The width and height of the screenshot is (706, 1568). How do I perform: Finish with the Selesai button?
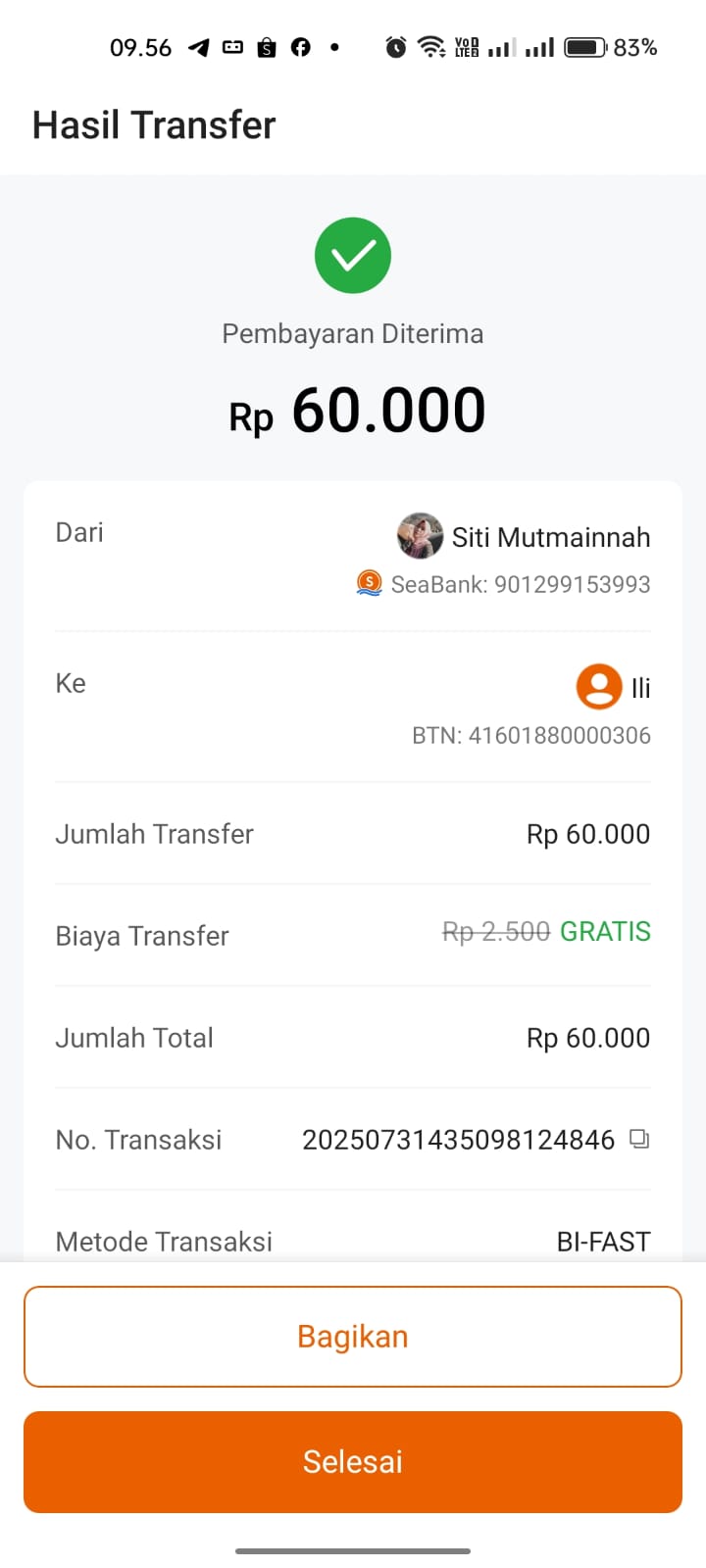point(353,1461)
